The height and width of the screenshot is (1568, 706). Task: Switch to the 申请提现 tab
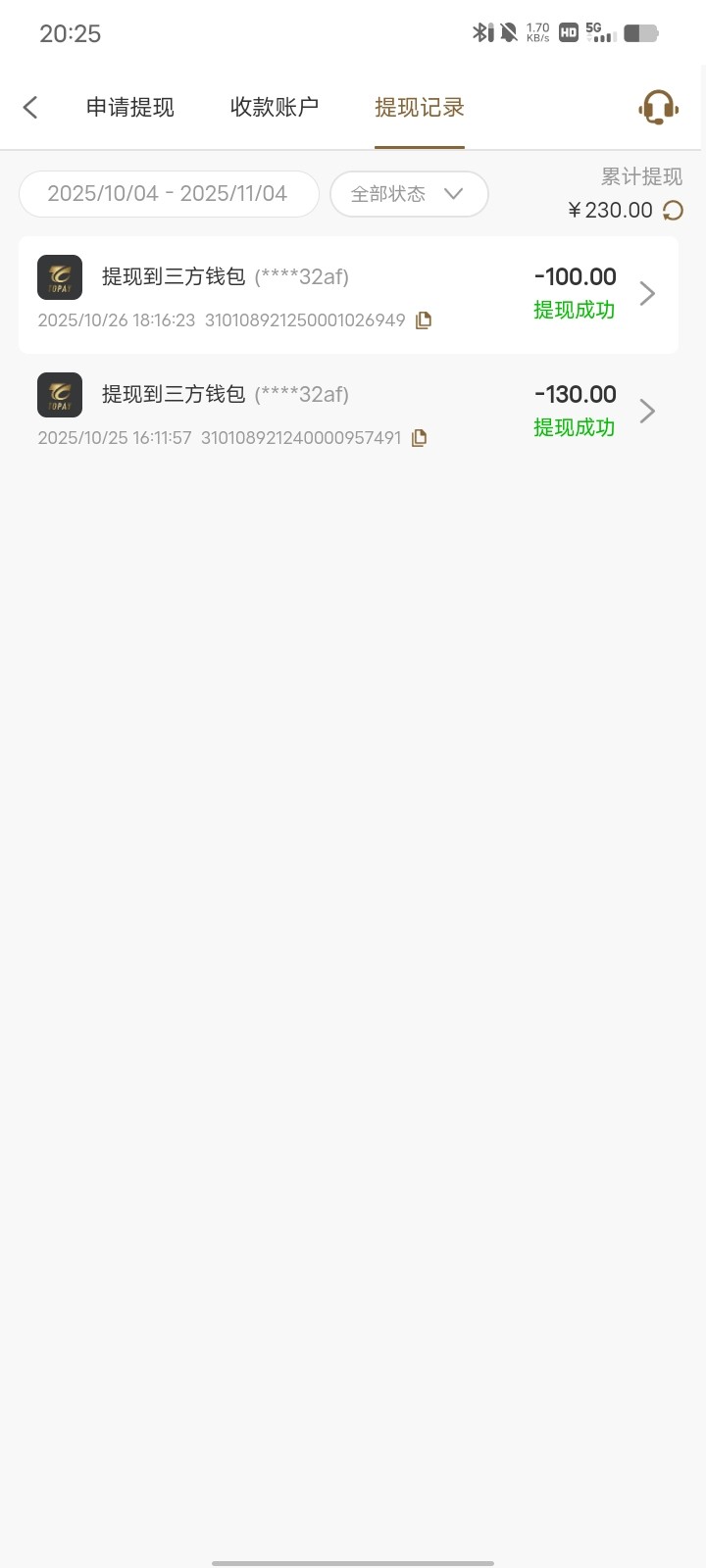pyautogui.click(x=130, y=107)
